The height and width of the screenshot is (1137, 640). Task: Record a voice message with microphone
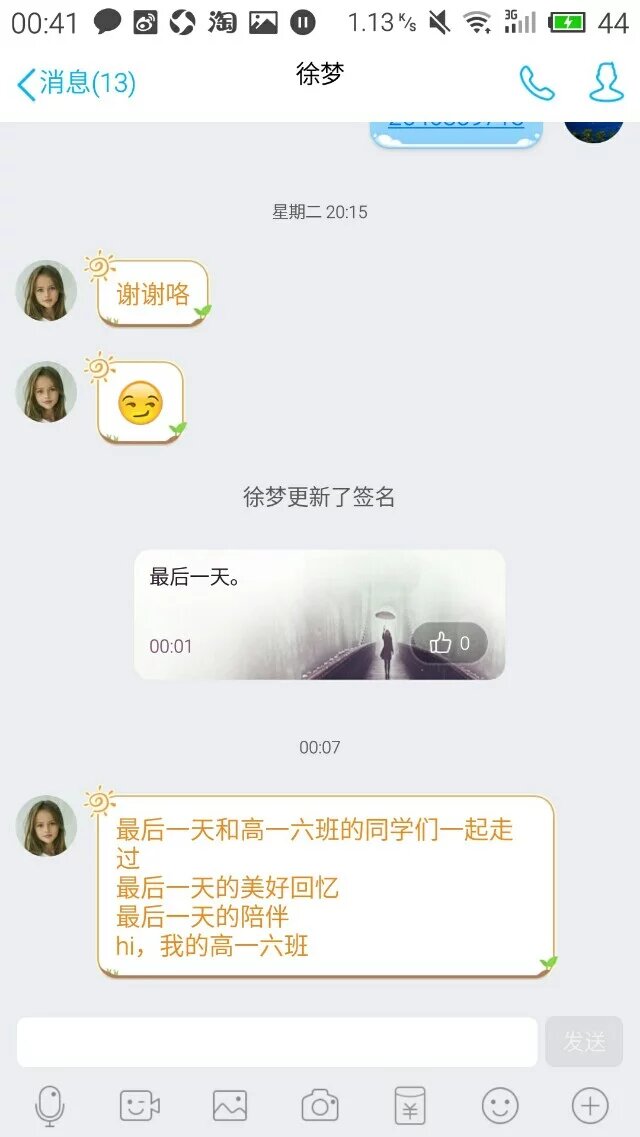50,1106
